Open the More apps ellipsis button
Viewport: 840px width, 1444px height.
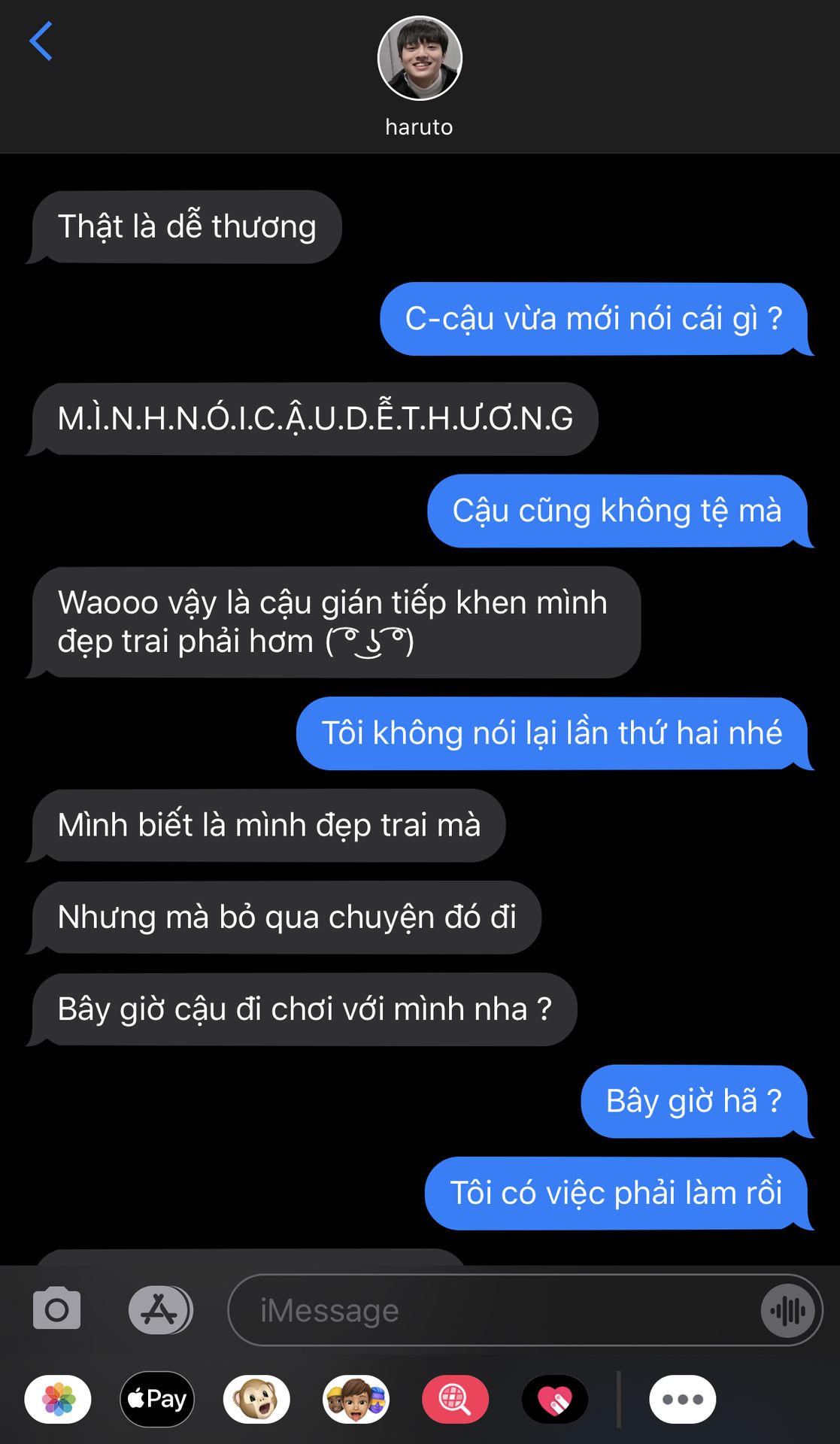682,1399
